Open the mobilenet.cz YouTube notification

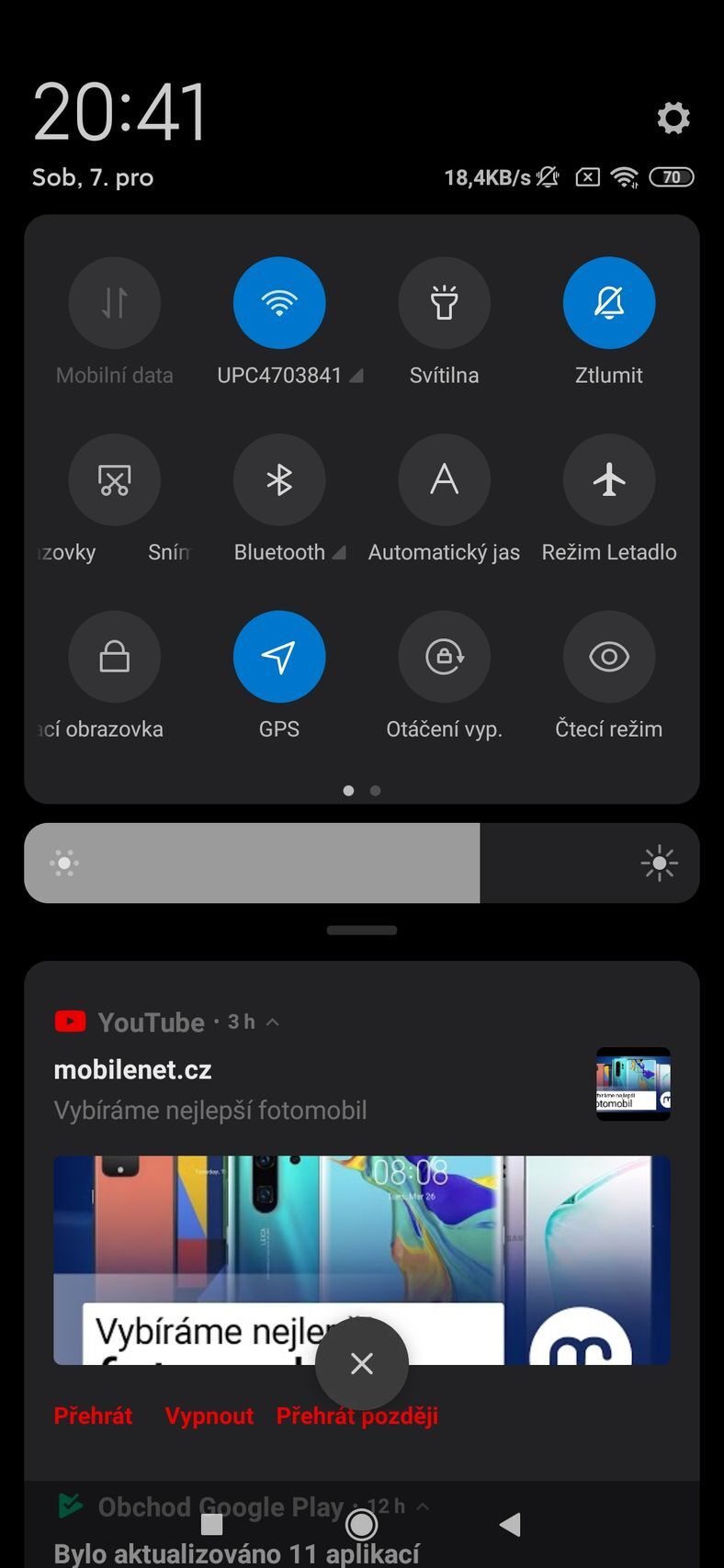(x=276, y=1089)
